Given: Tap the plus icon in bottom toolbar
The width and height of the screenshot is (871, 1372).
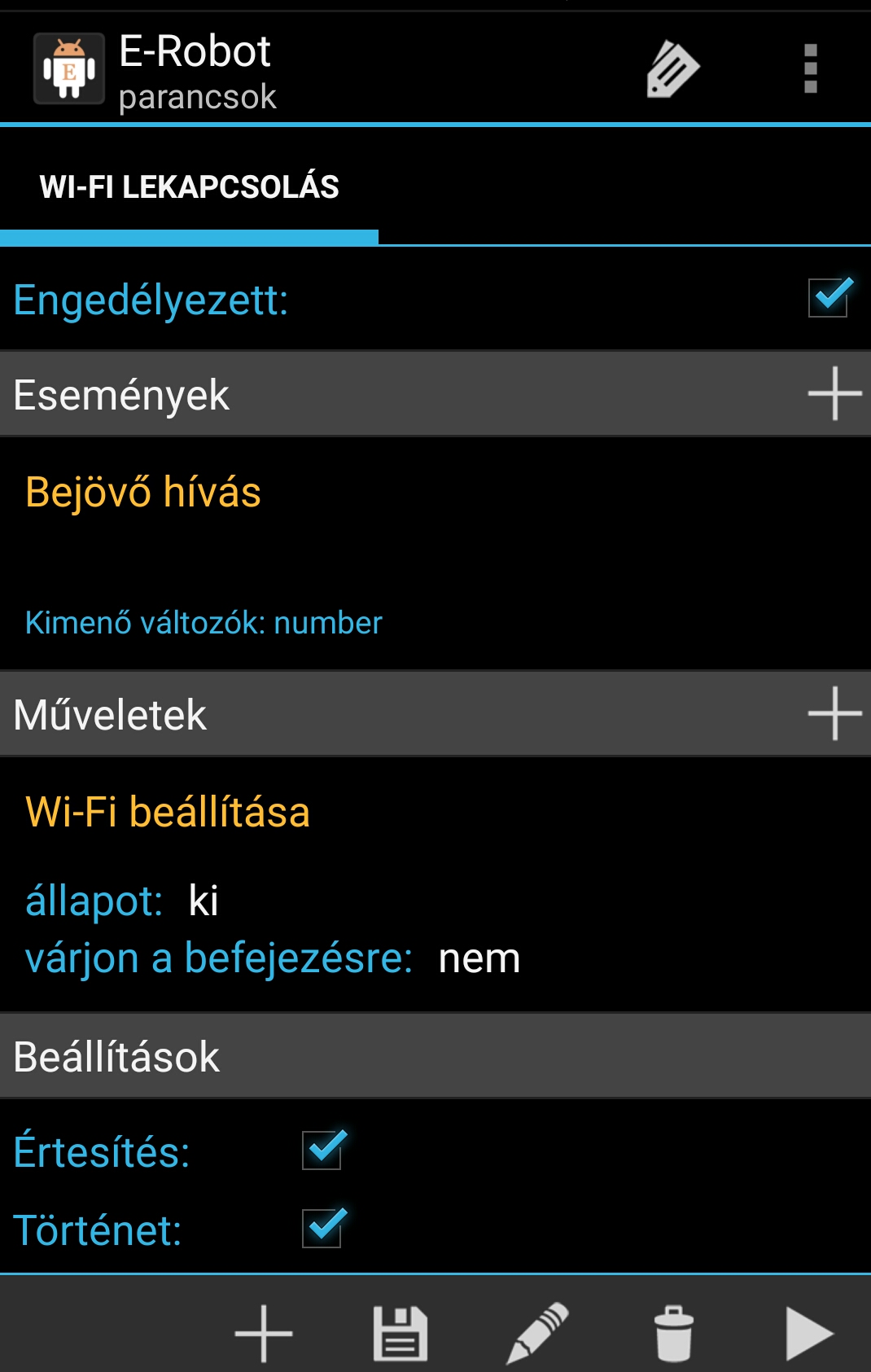Looking at the screenshot, I should coord(263,1334).
